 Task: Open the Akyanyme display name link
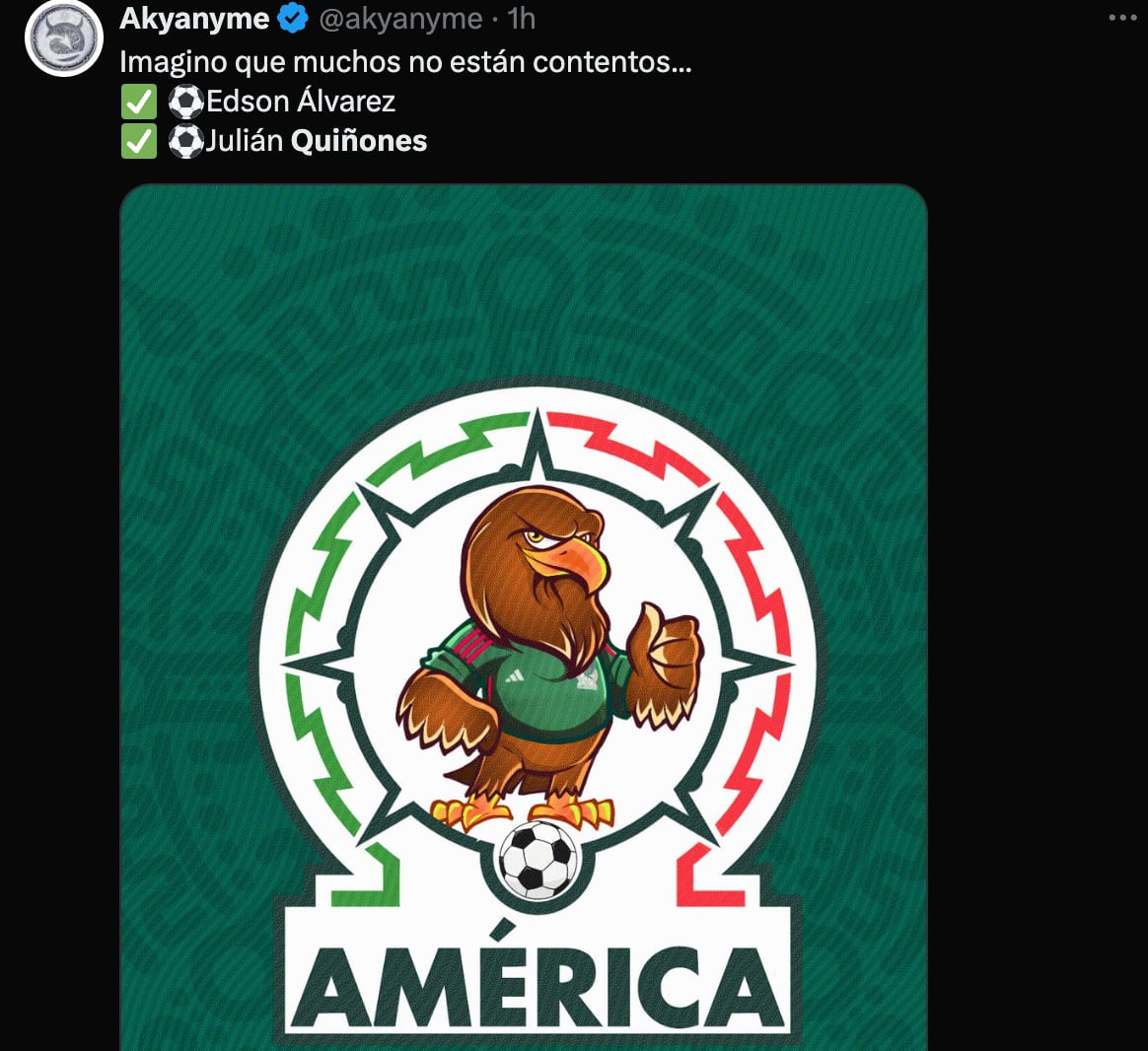pos(194,18)
